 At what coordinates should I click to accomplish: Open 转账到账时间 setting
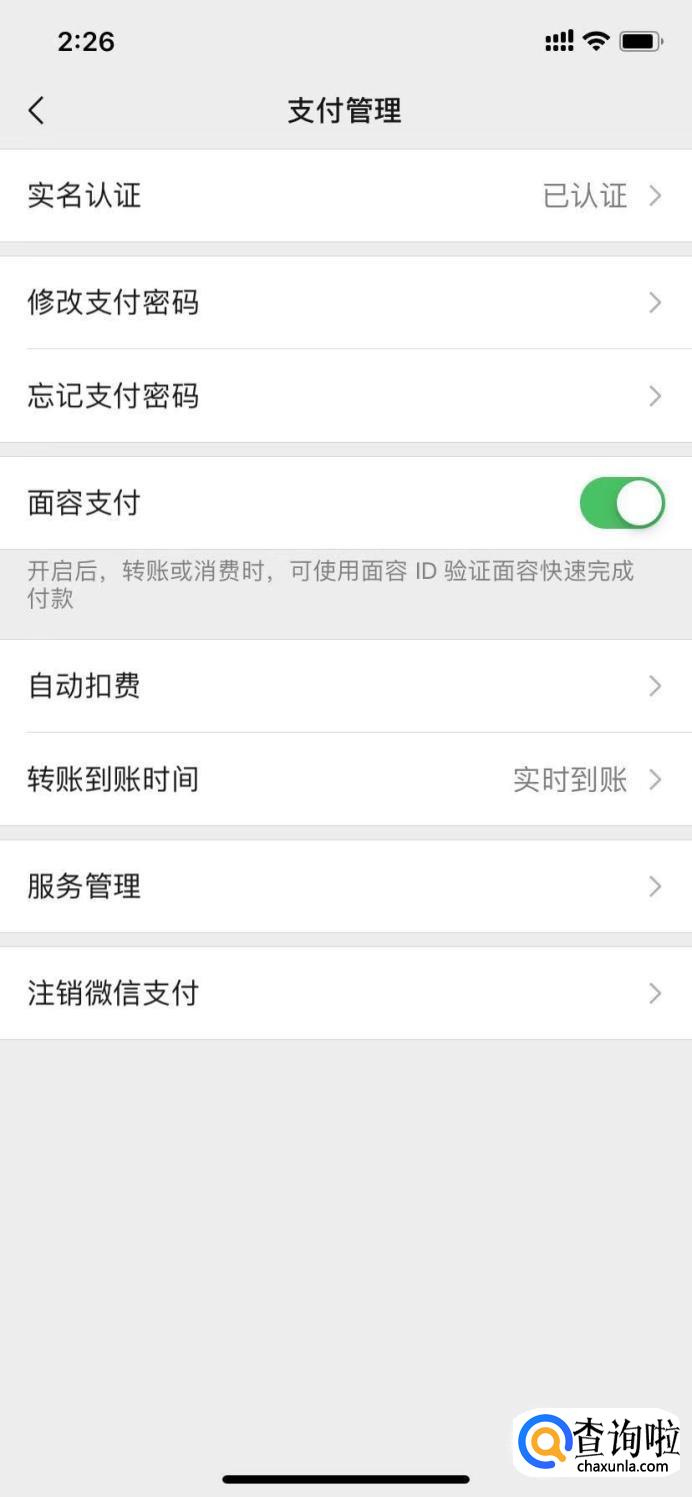point(345,779)
